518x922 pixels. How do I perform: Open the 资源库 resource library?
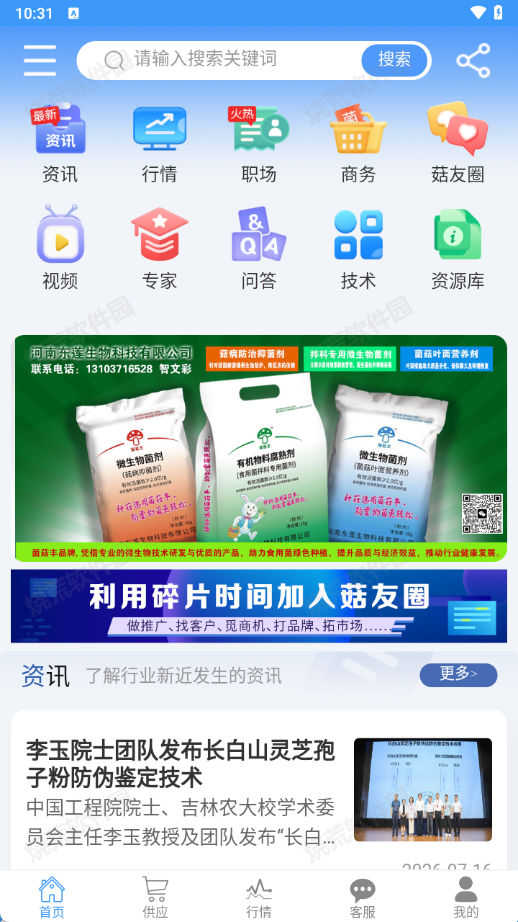pyautogui.click(x=457, y=248)
